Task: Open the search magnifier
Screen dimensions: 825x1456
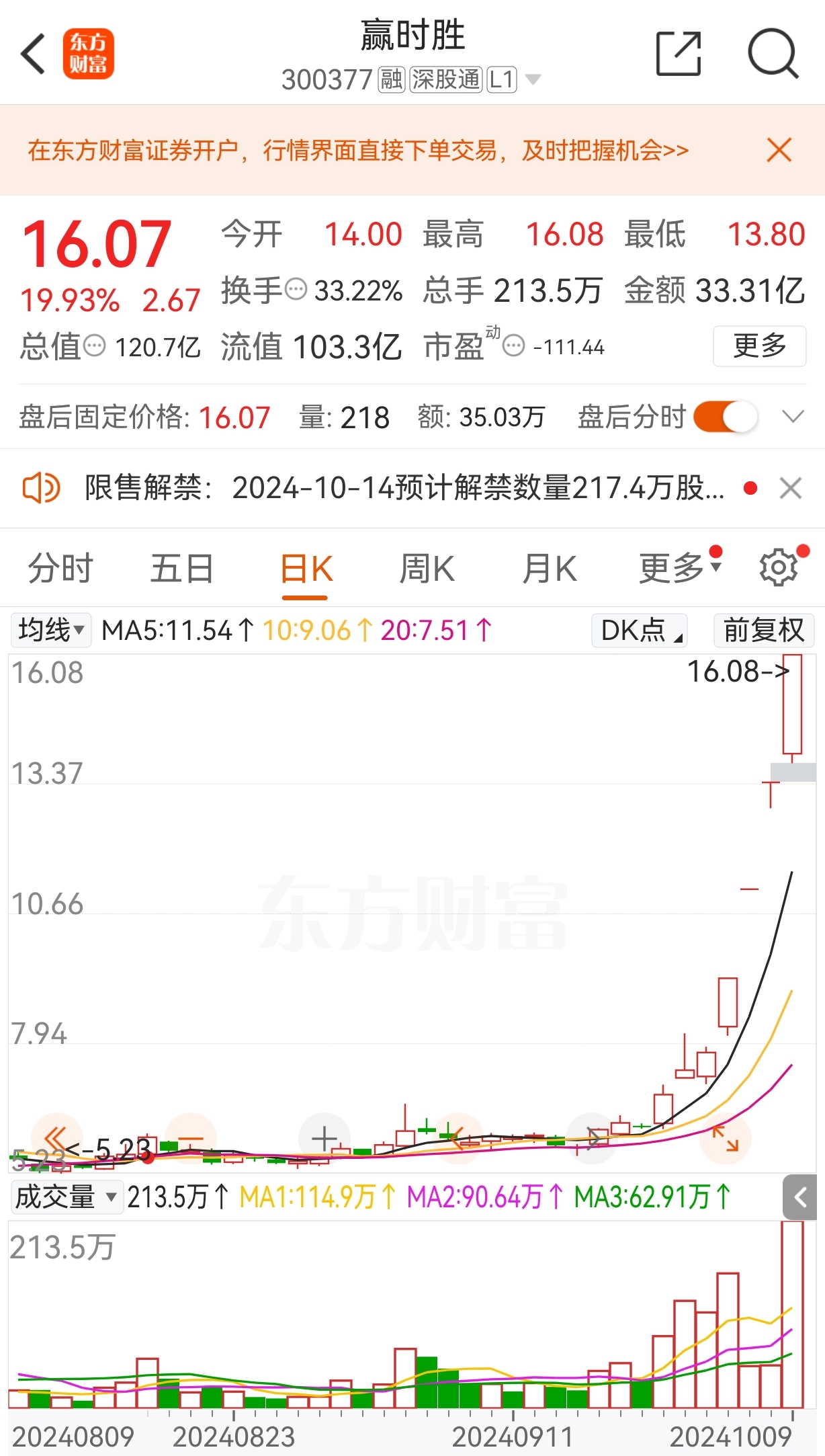Action: coord(773,54)
